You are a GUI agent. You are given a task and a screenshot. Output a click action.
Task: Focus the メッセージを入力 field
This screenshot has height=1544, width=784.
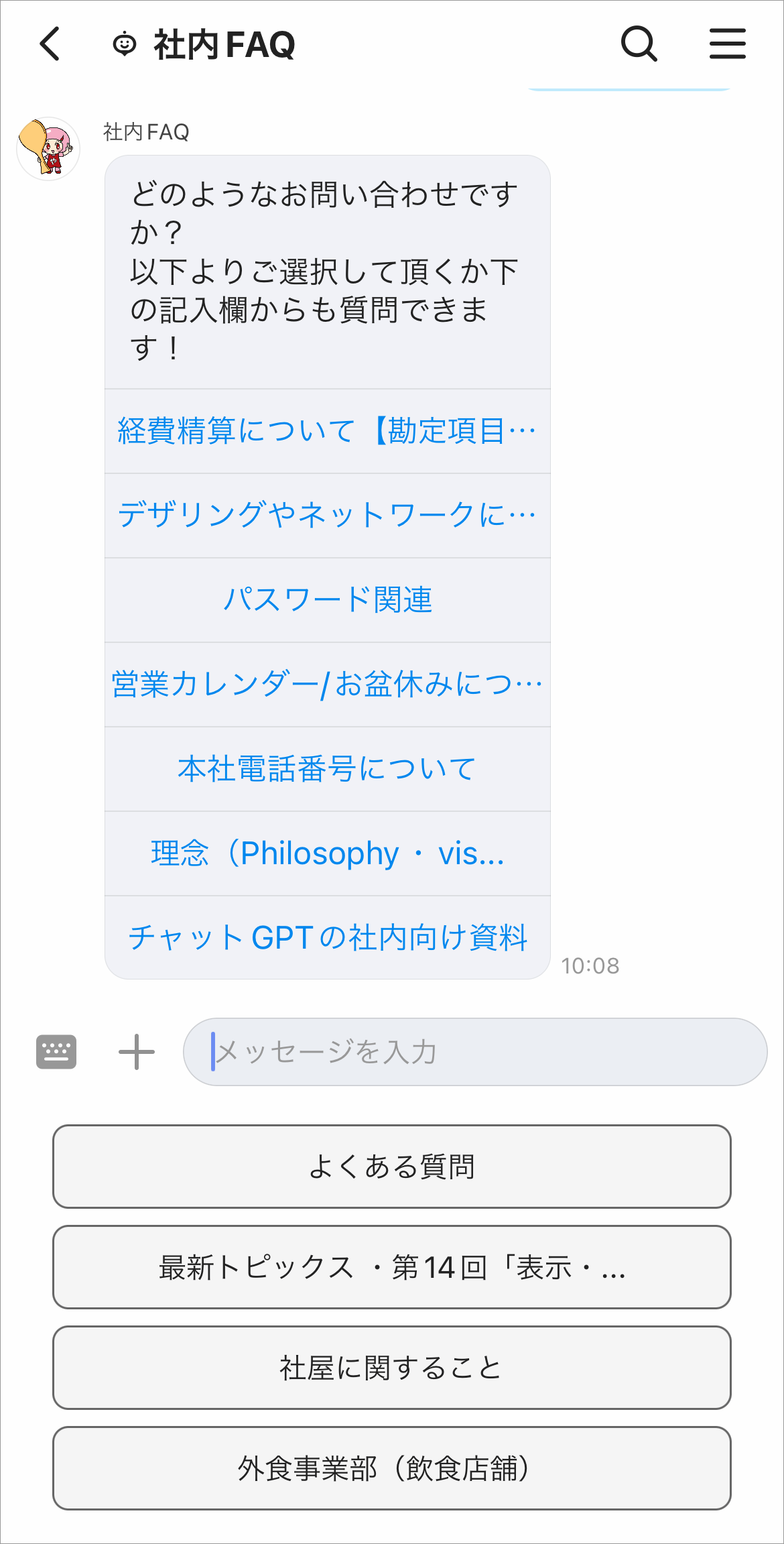474,1052
